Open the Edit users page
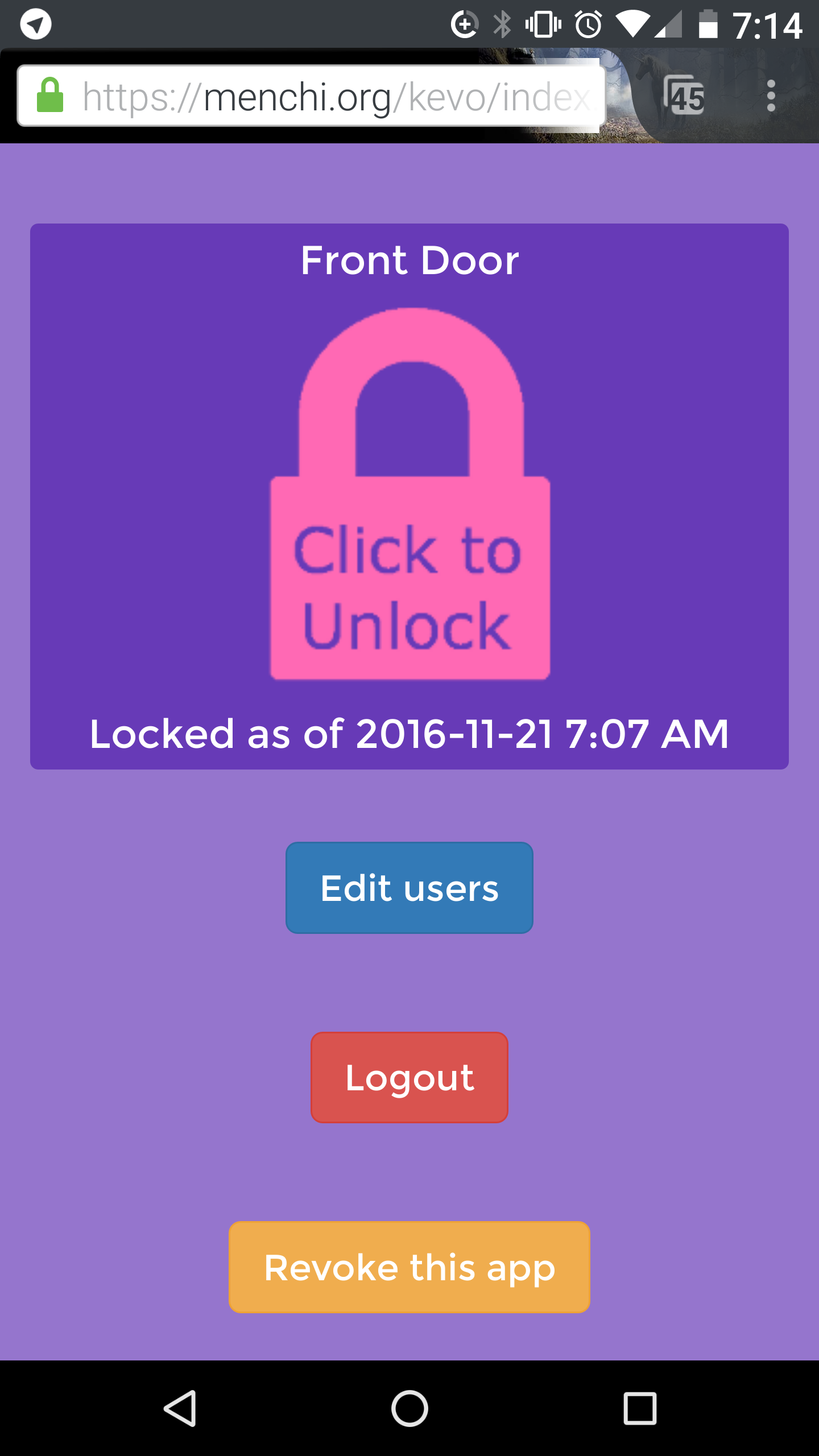 tap(409, 888)
